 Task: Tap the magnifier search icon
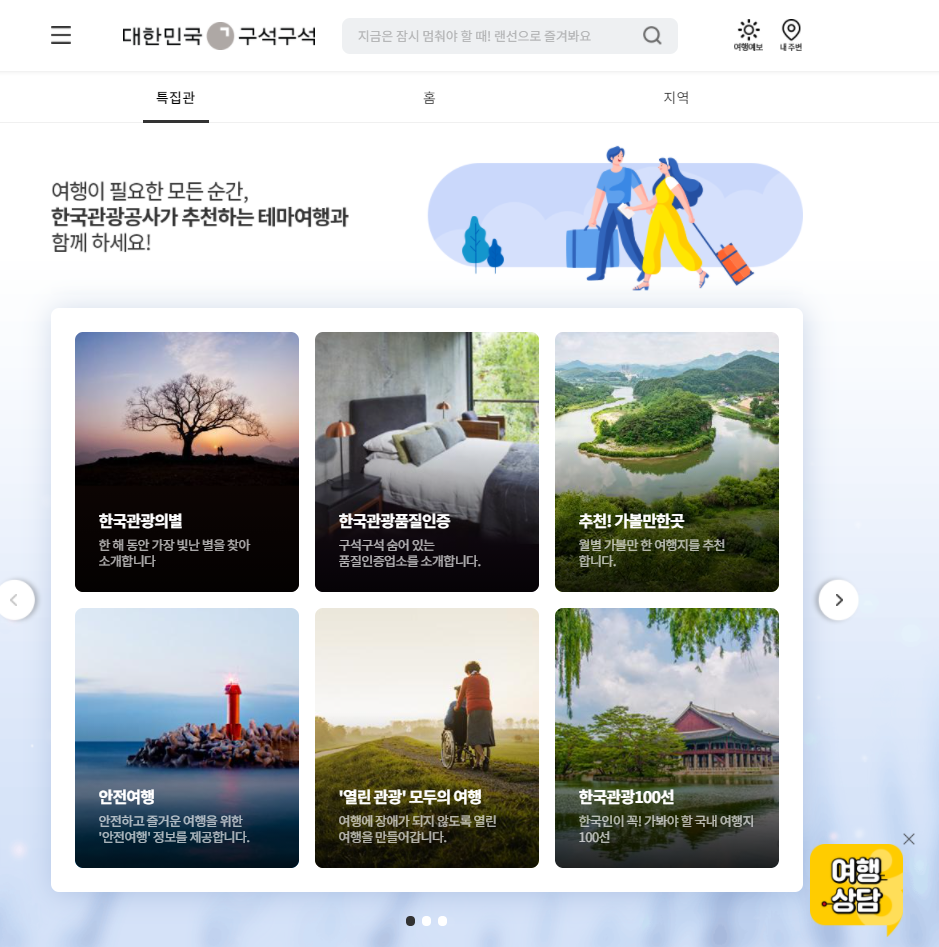pyautogui.click(x=652, y=36)
